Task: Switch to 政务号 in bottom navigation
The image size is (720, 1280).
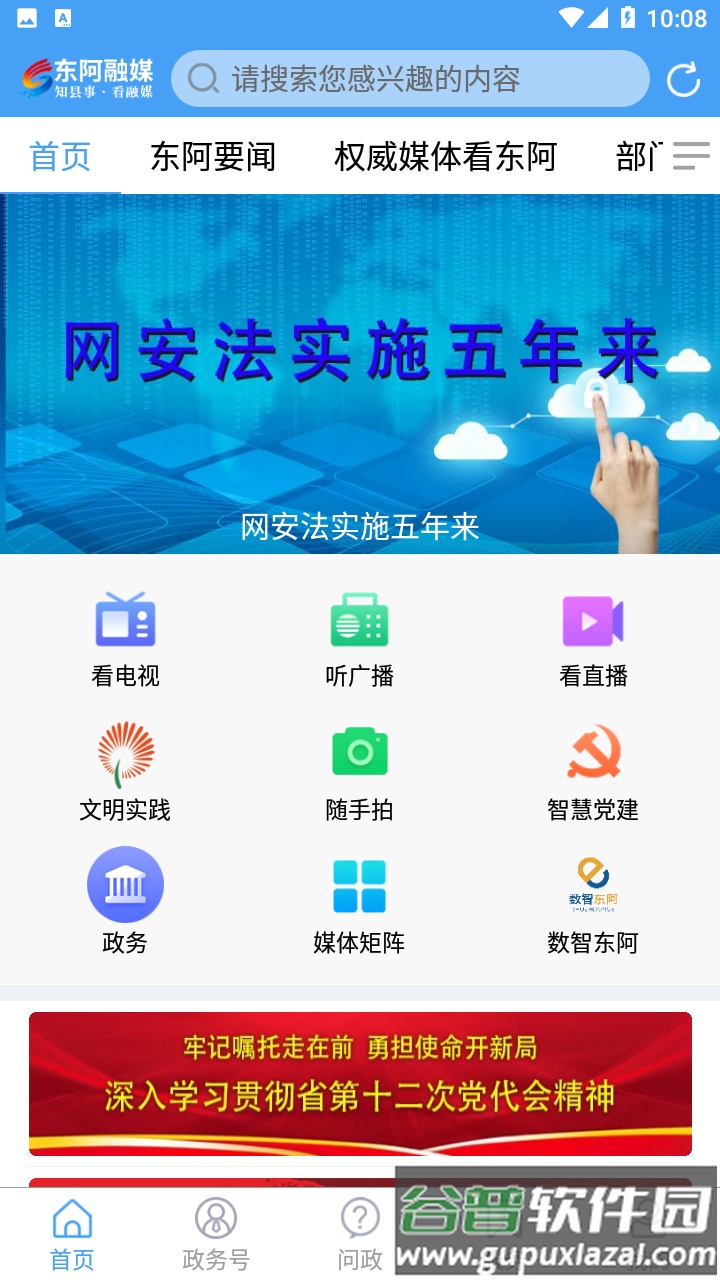Action: pyautogui.click(x=215, y=1234)
